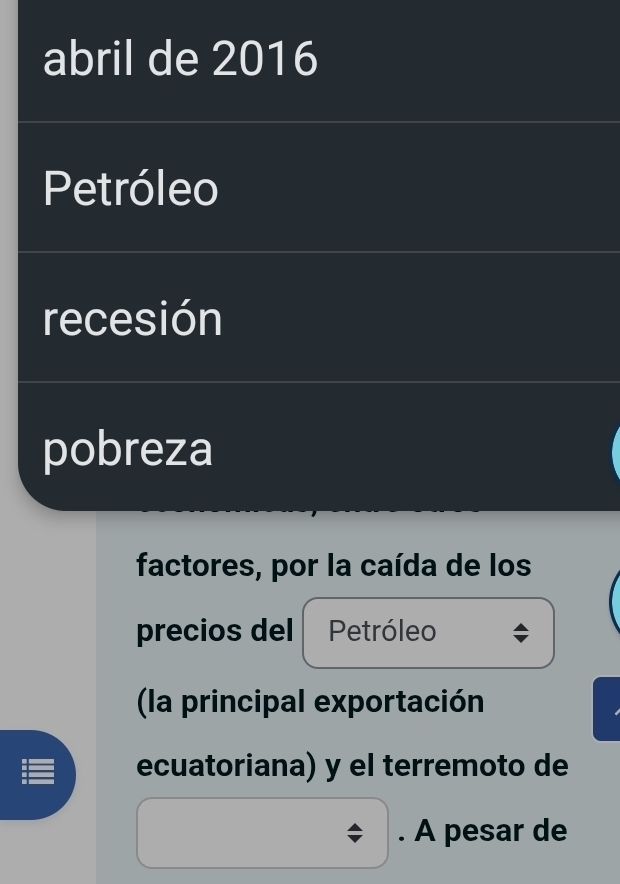Image resolution: width=620 pixels, height=884 pixels.
Task: Tap the blue up-arrow button
Action: (x=607, y=709)
